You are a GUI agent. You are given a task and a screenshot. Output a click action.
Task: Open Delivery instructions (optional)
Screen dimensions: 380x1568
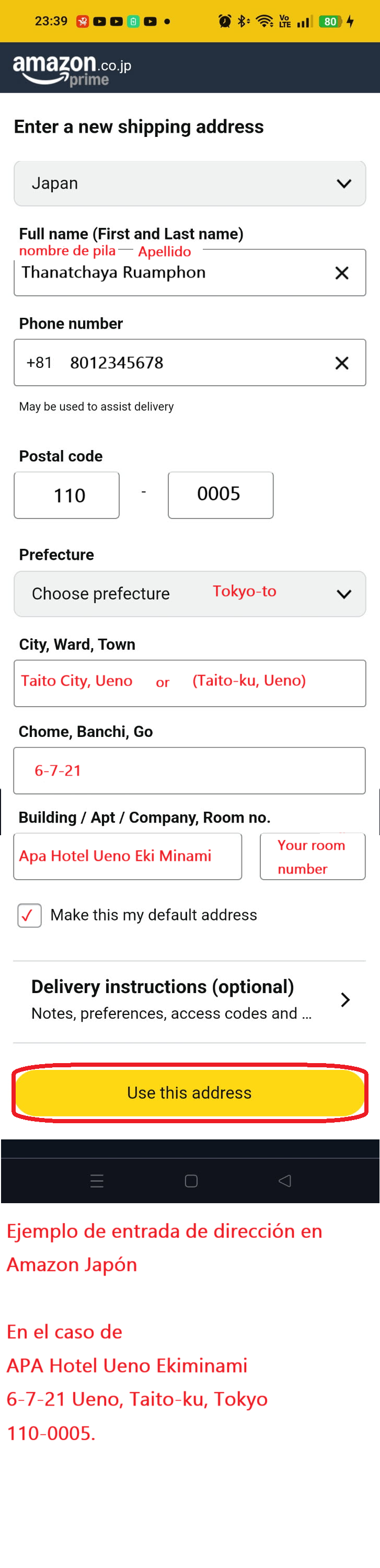coord(189,999)
